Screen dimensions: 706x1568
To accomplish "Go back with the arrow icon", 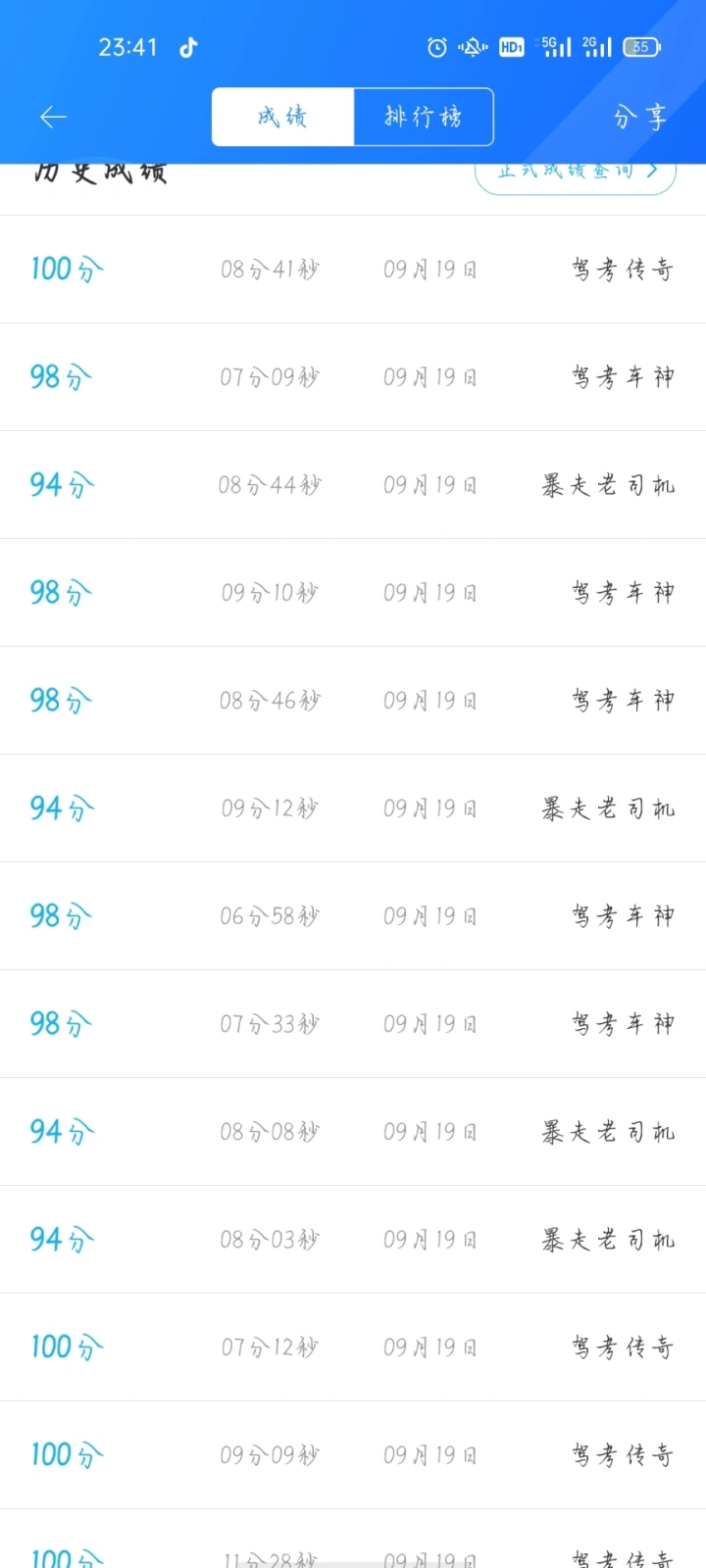I will (x=53, y=118).
